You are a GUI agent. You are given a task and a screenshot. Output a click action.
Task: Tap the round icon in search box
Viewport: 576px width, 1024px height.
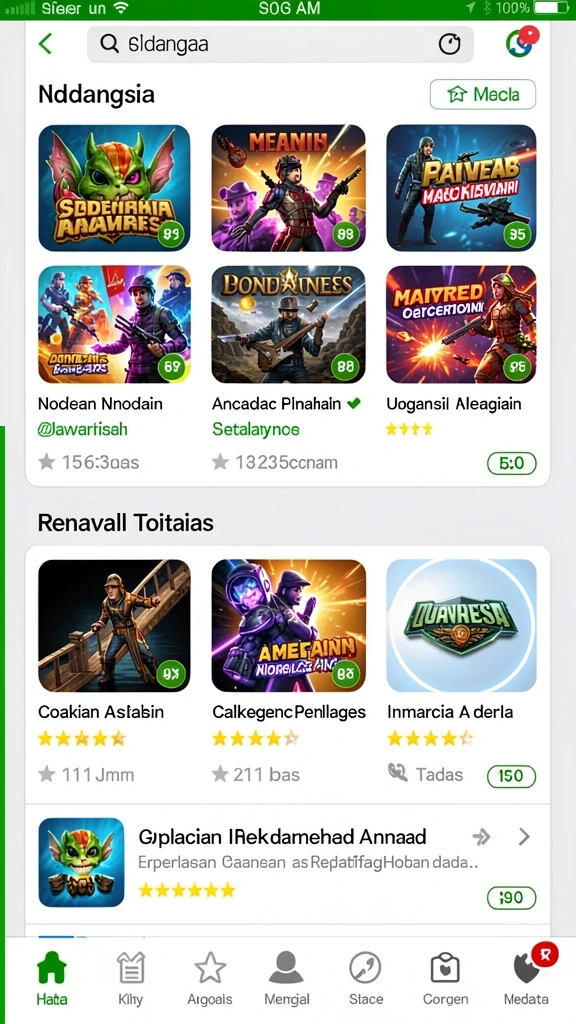(449, 44)
